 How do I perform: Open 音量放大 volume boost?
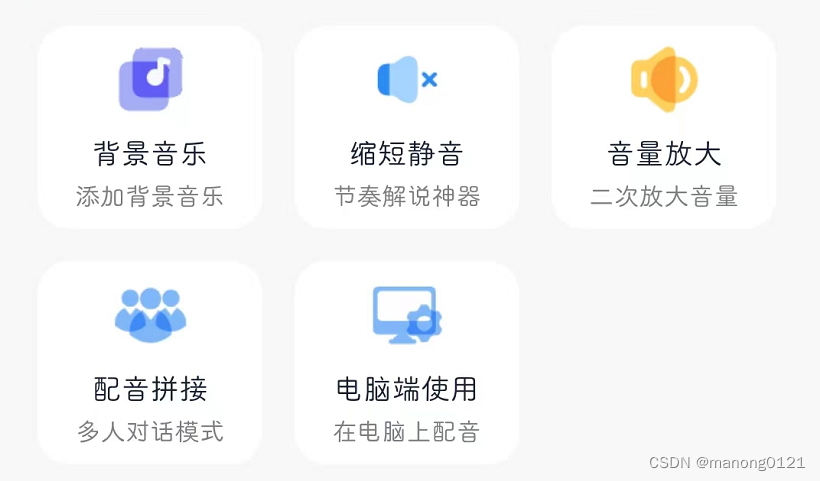664,127
